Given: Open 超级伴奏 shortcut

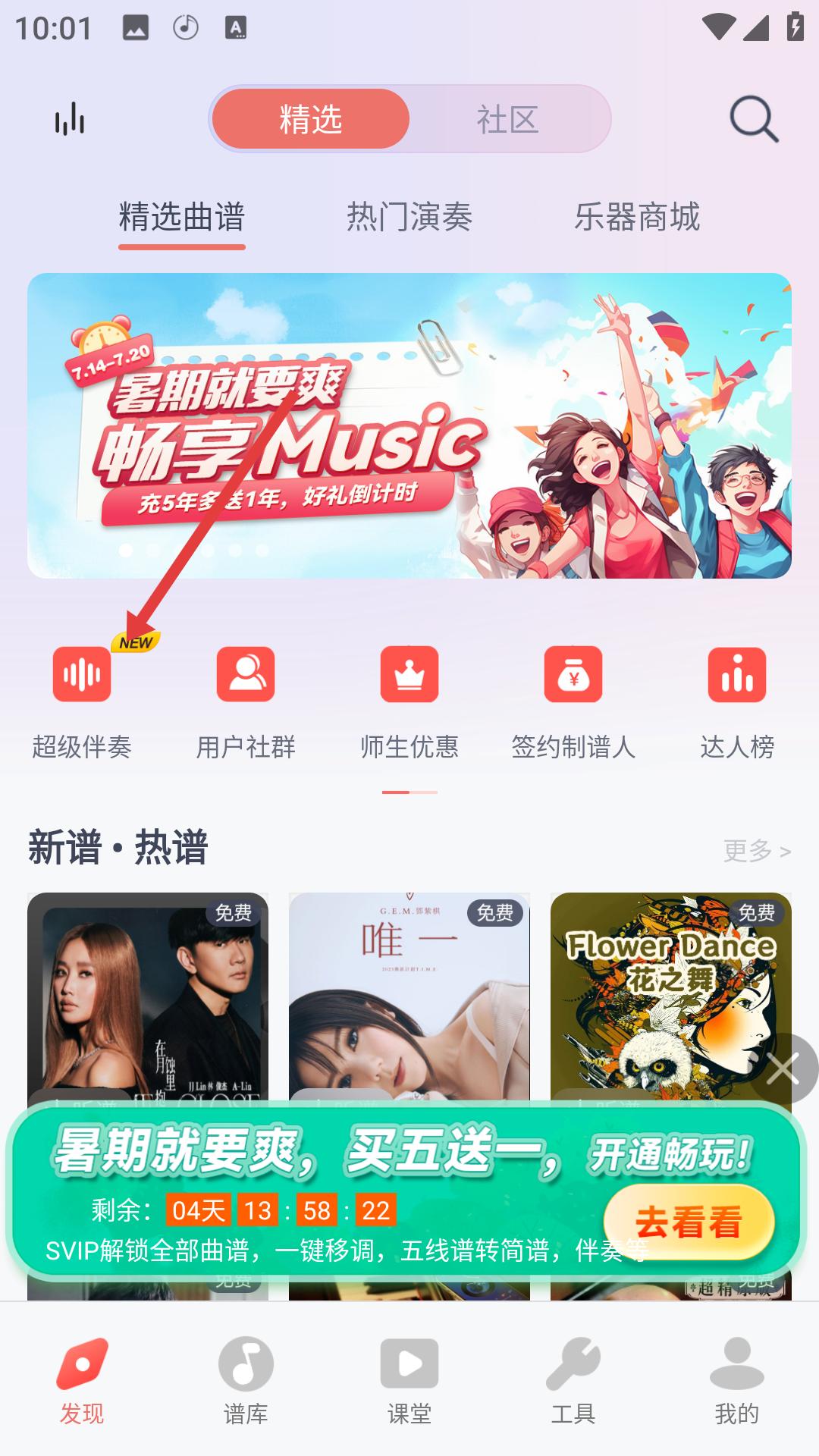Looking at the screenshot, I should [x=82, y=702].
